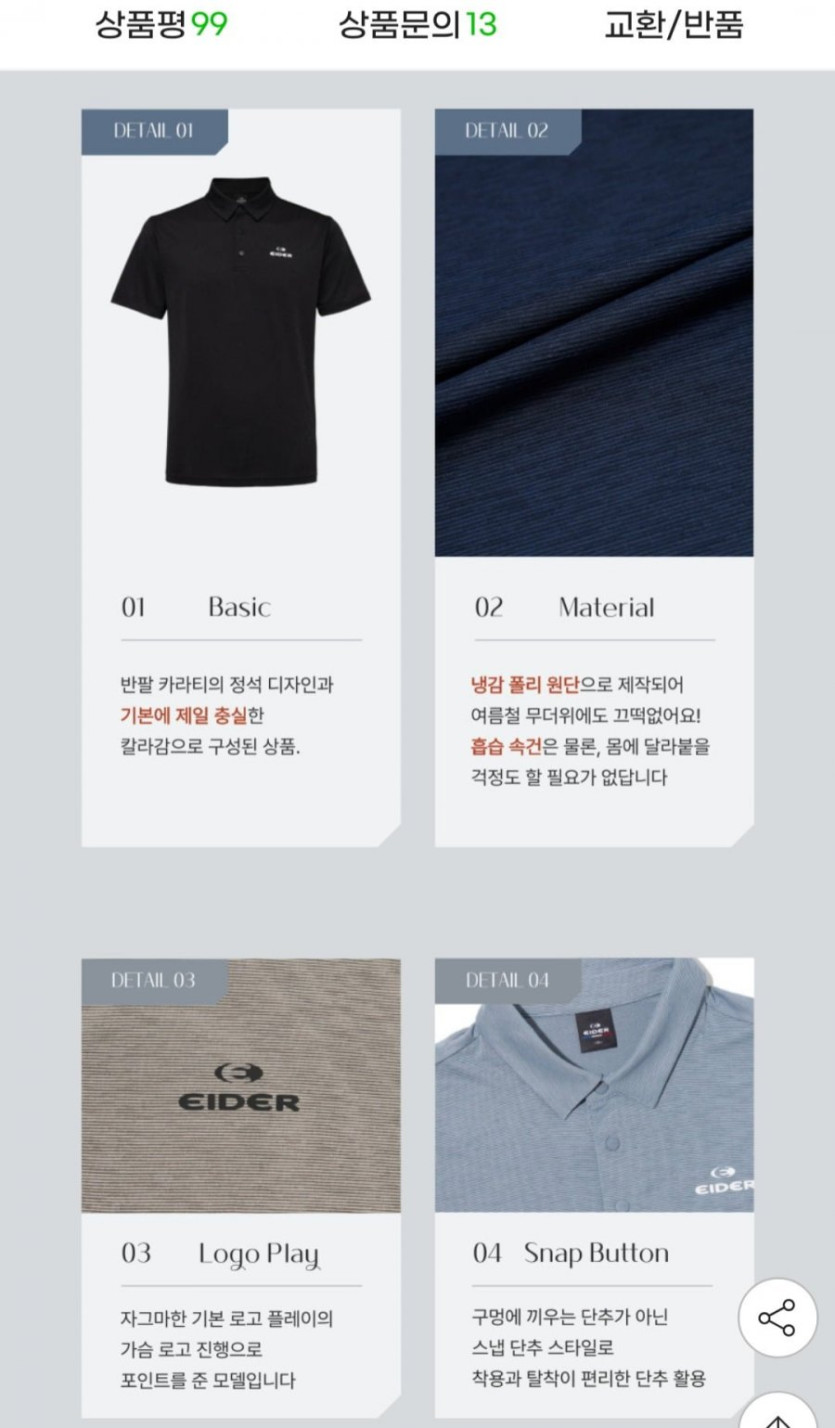Screen dimensions: 835x1428
Task: Switch to the 상품평 reviews tab
Action: click(161, 24)
